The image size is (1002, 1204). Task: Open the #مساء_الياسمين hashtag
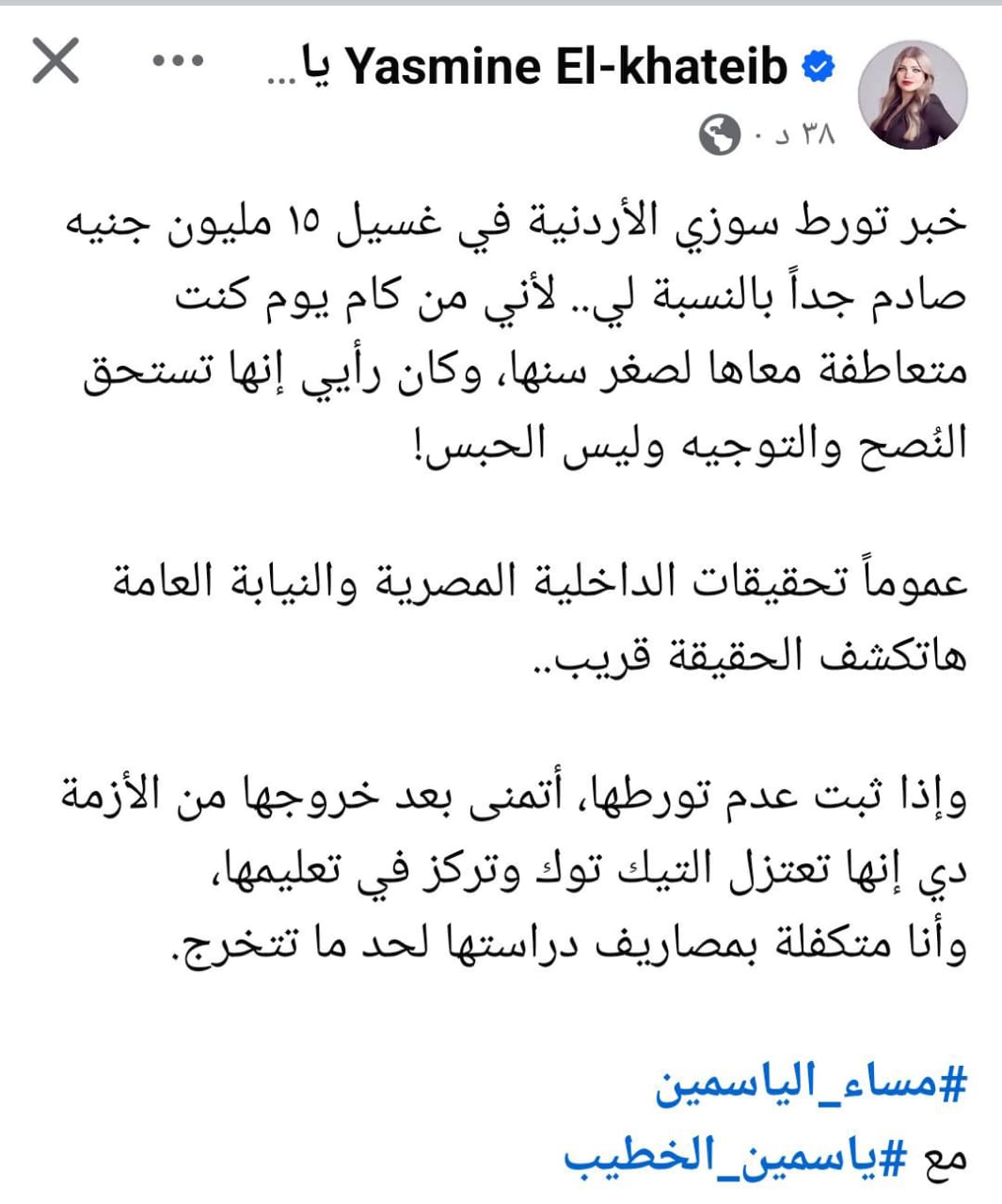click(x=811, y=1086)
